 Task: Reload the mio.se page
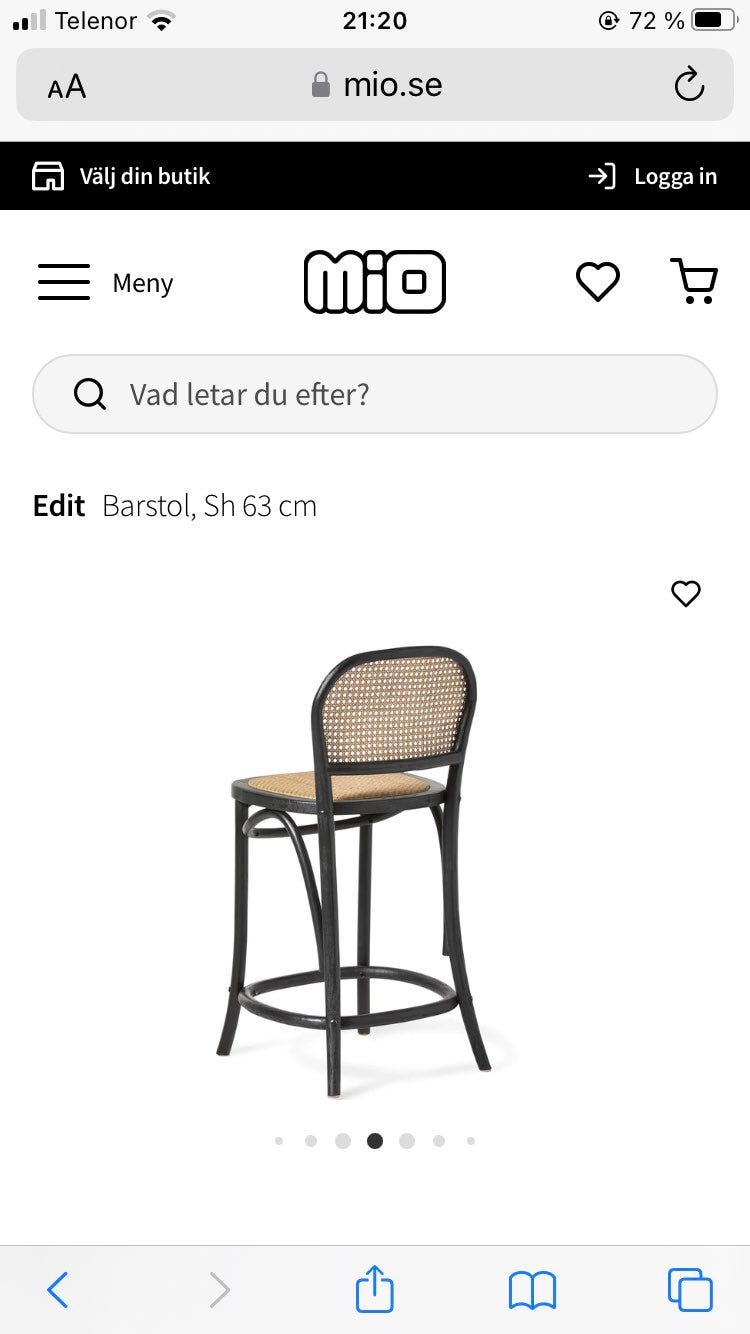tap(689, 85)
